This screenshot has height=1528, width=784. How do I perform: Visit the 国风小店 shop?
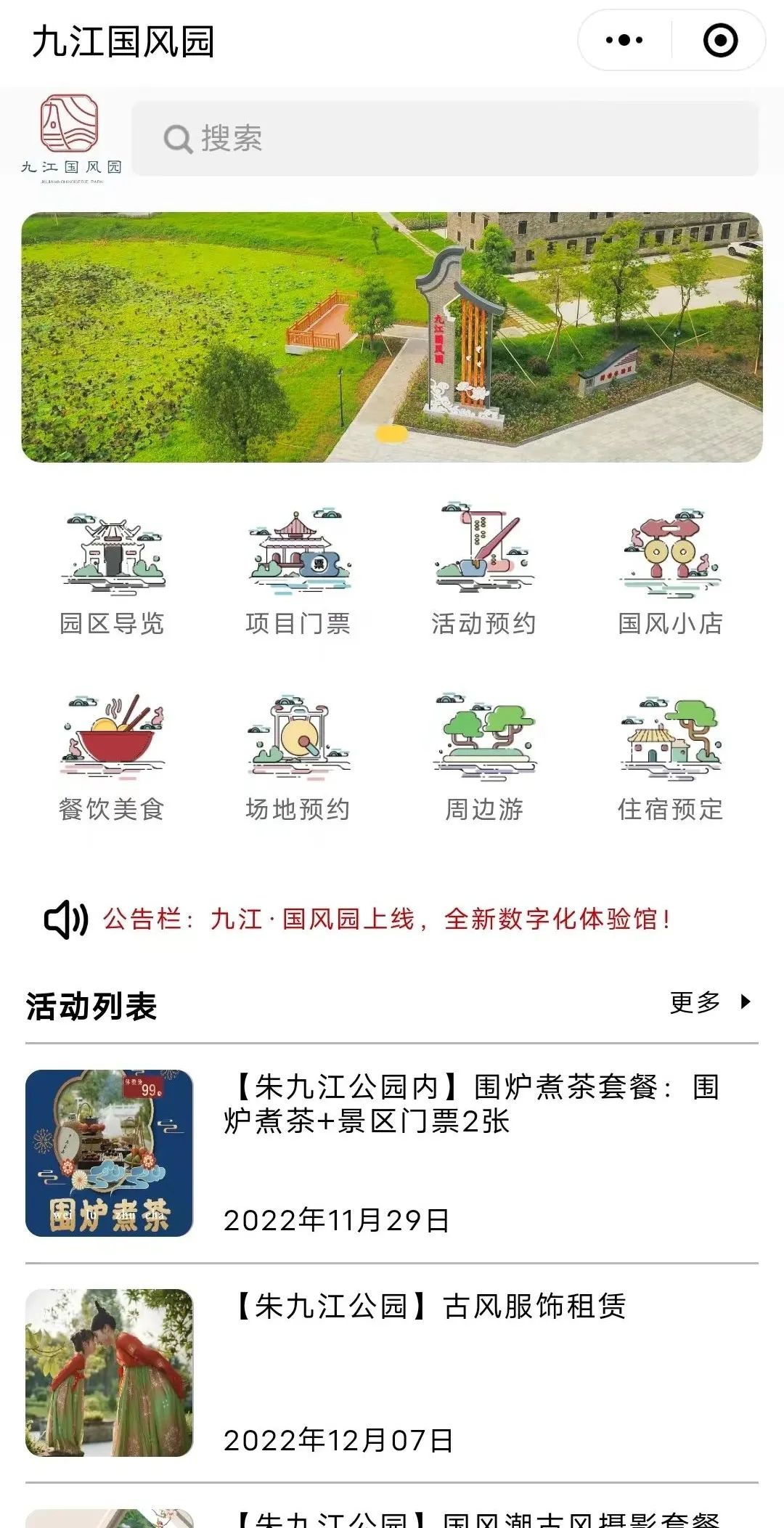[x=670, y=570]
